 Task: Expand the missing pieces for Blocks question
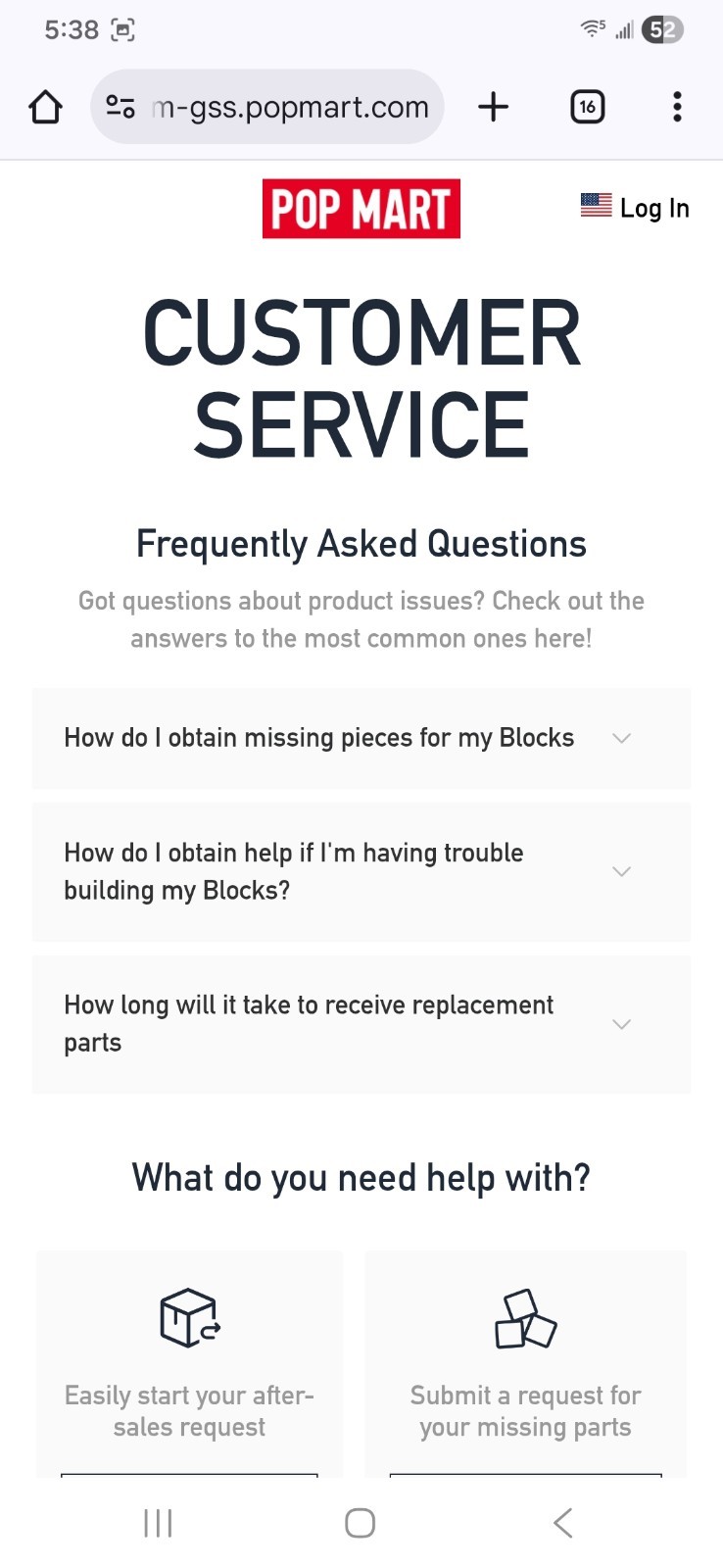click(x=361, y=738)
